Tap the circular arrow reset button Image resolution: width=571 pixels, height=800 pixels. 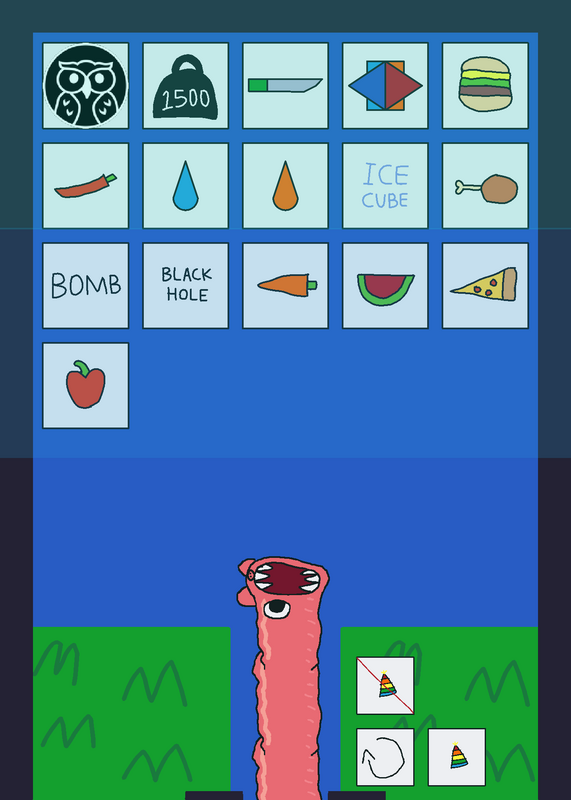click(385, 757)
